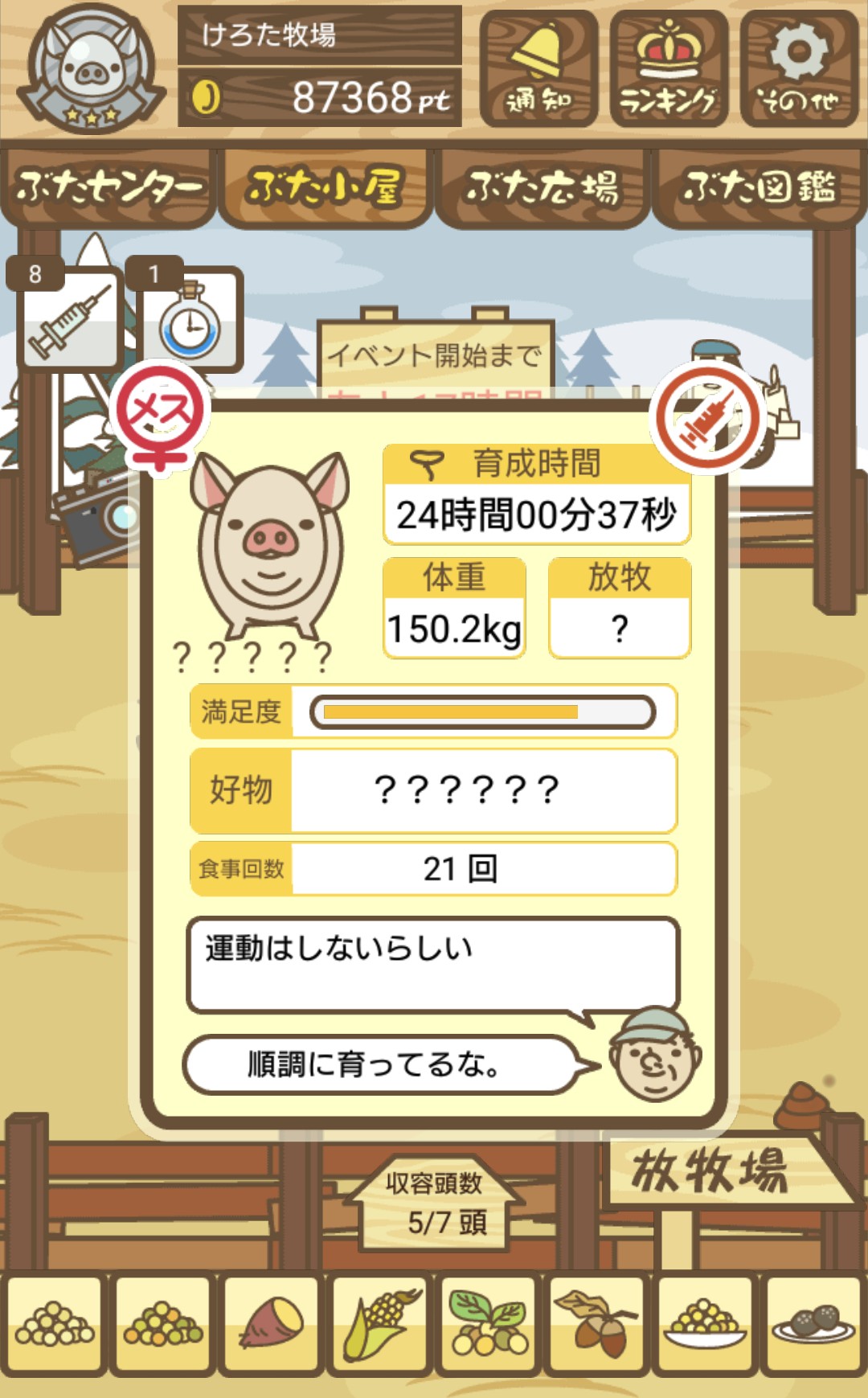Switch to the ぶた図鑑 tab
Screen dimensions: 868x1398
[x=759, y=187]
